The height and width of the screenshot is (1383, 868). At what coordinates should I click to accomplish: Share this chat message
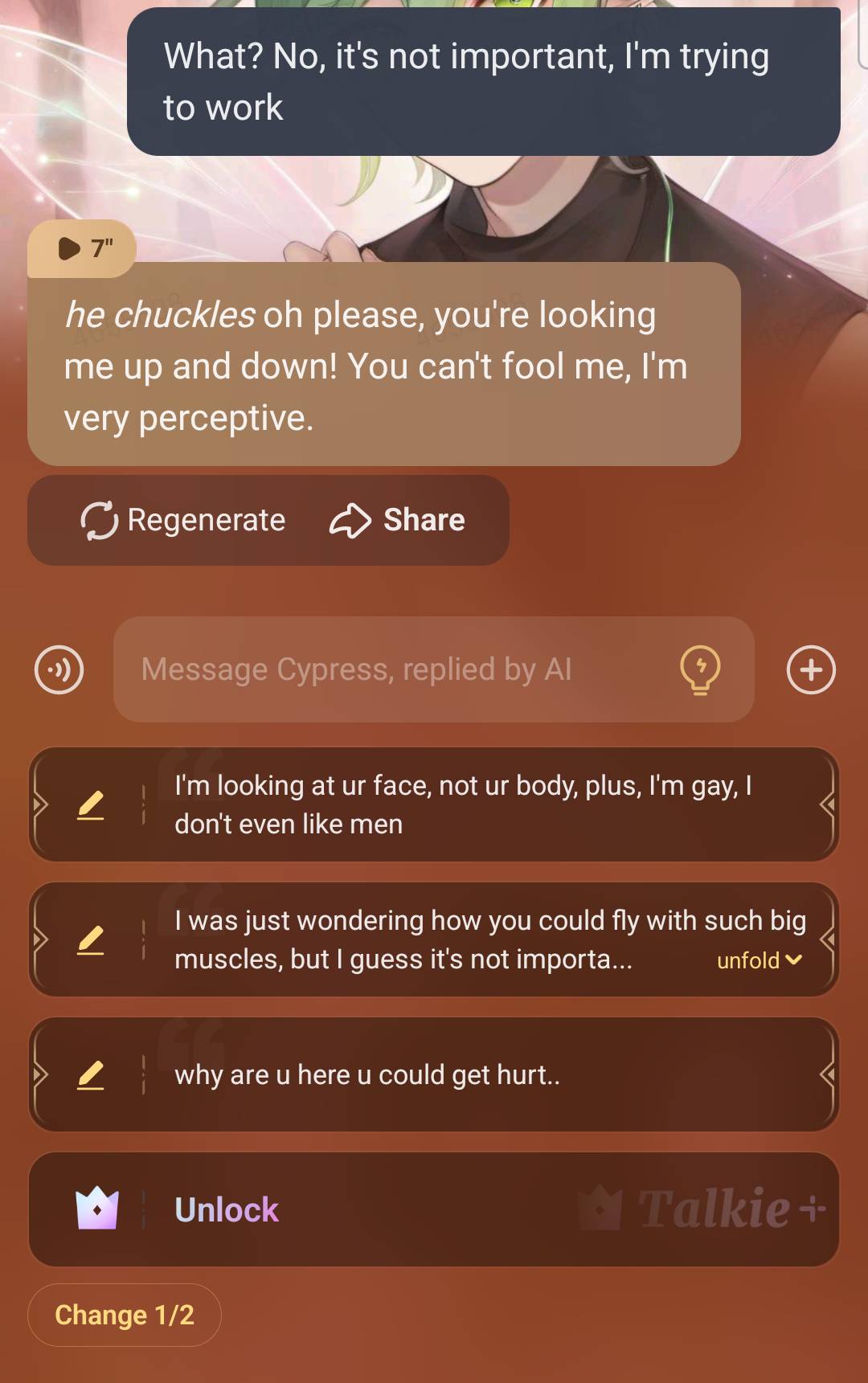point(398,520)
